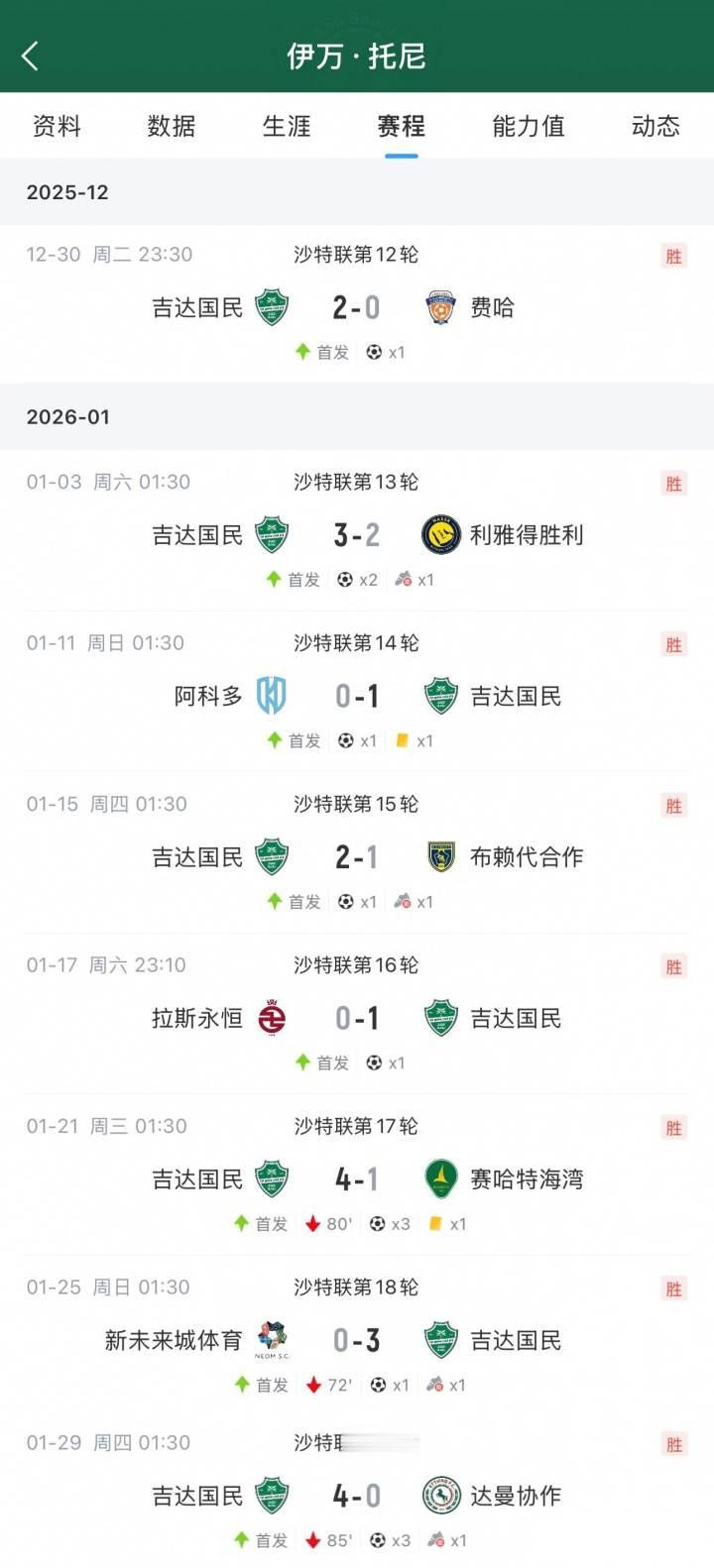This screenshot has height=1568, width=714.
Task: Switch to the 数据 tab
Action: pos(172,126)
